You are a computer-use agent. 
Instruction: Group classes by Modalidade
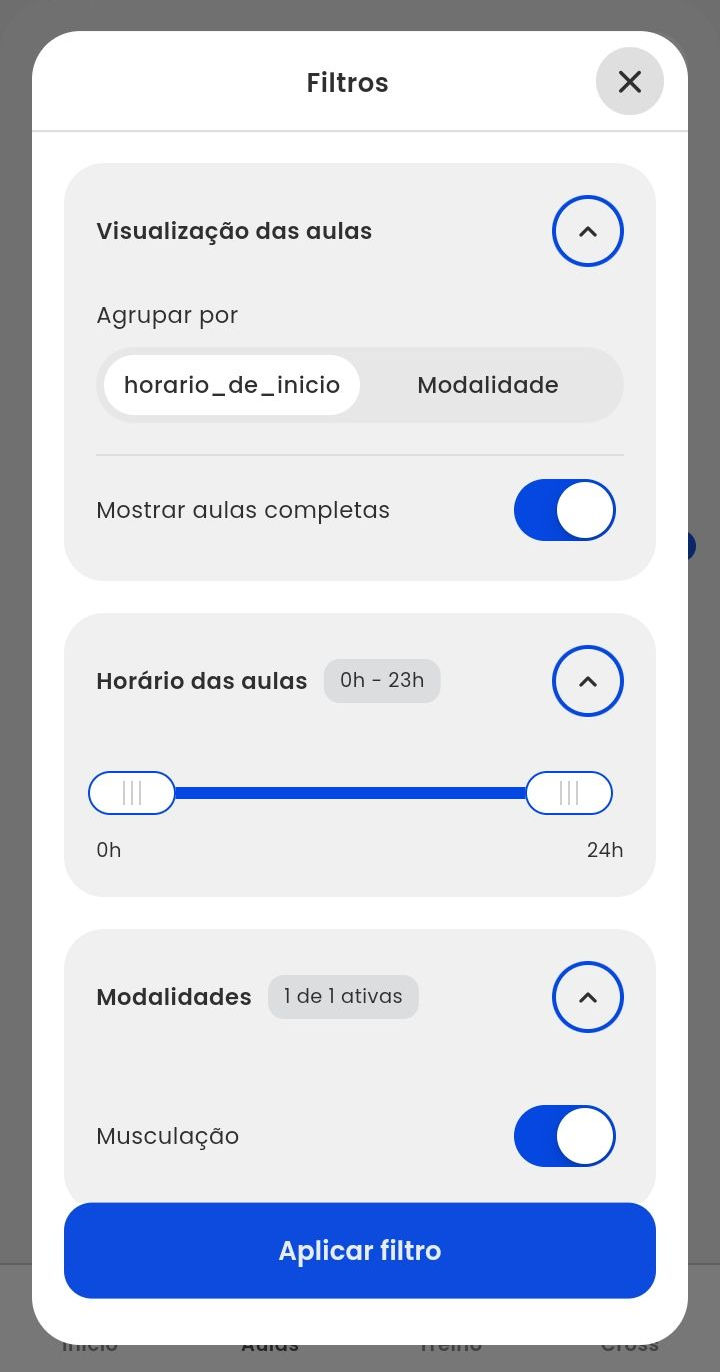488,385
